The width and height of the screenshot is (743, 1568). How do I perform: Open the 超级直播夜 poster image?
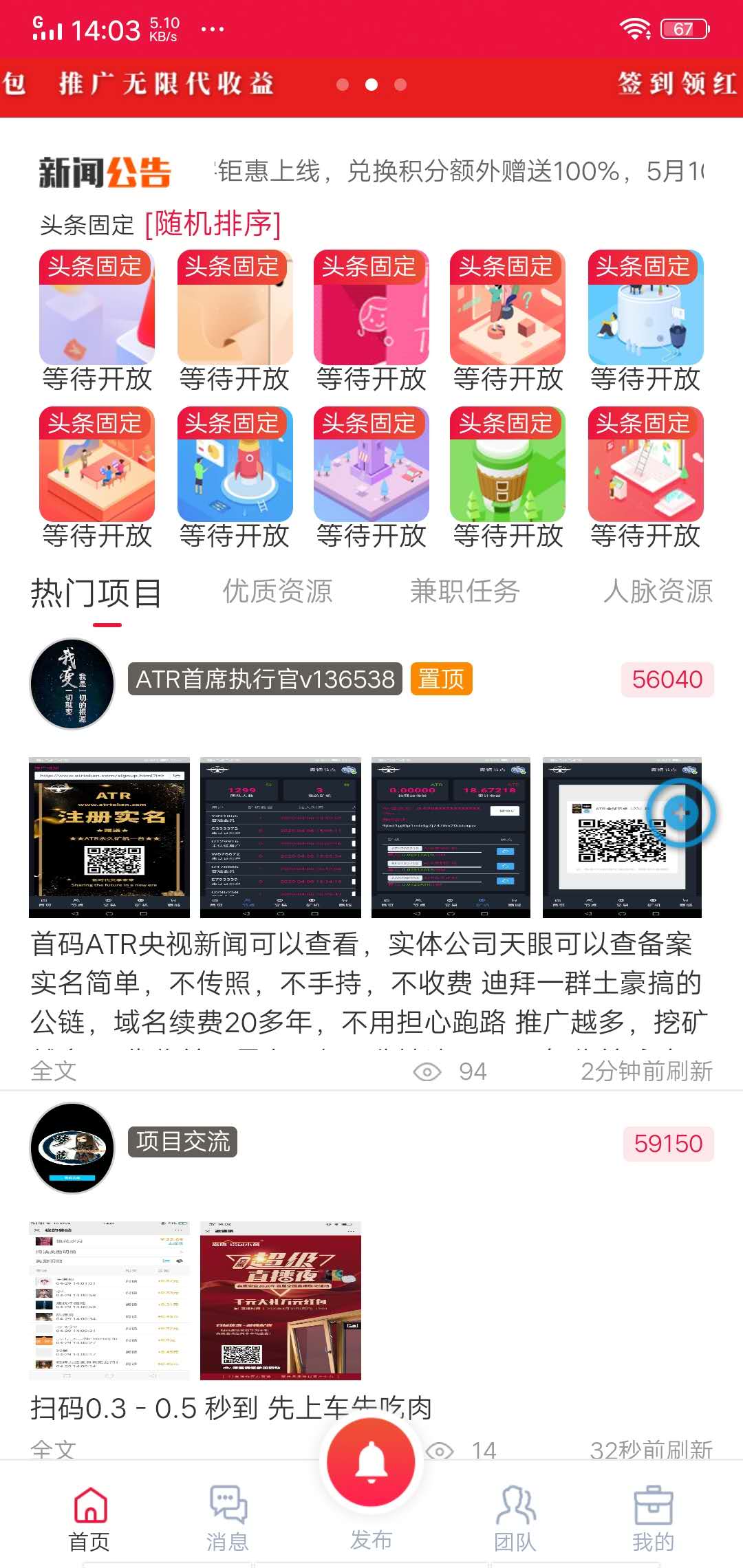(x=280, y=1300)
